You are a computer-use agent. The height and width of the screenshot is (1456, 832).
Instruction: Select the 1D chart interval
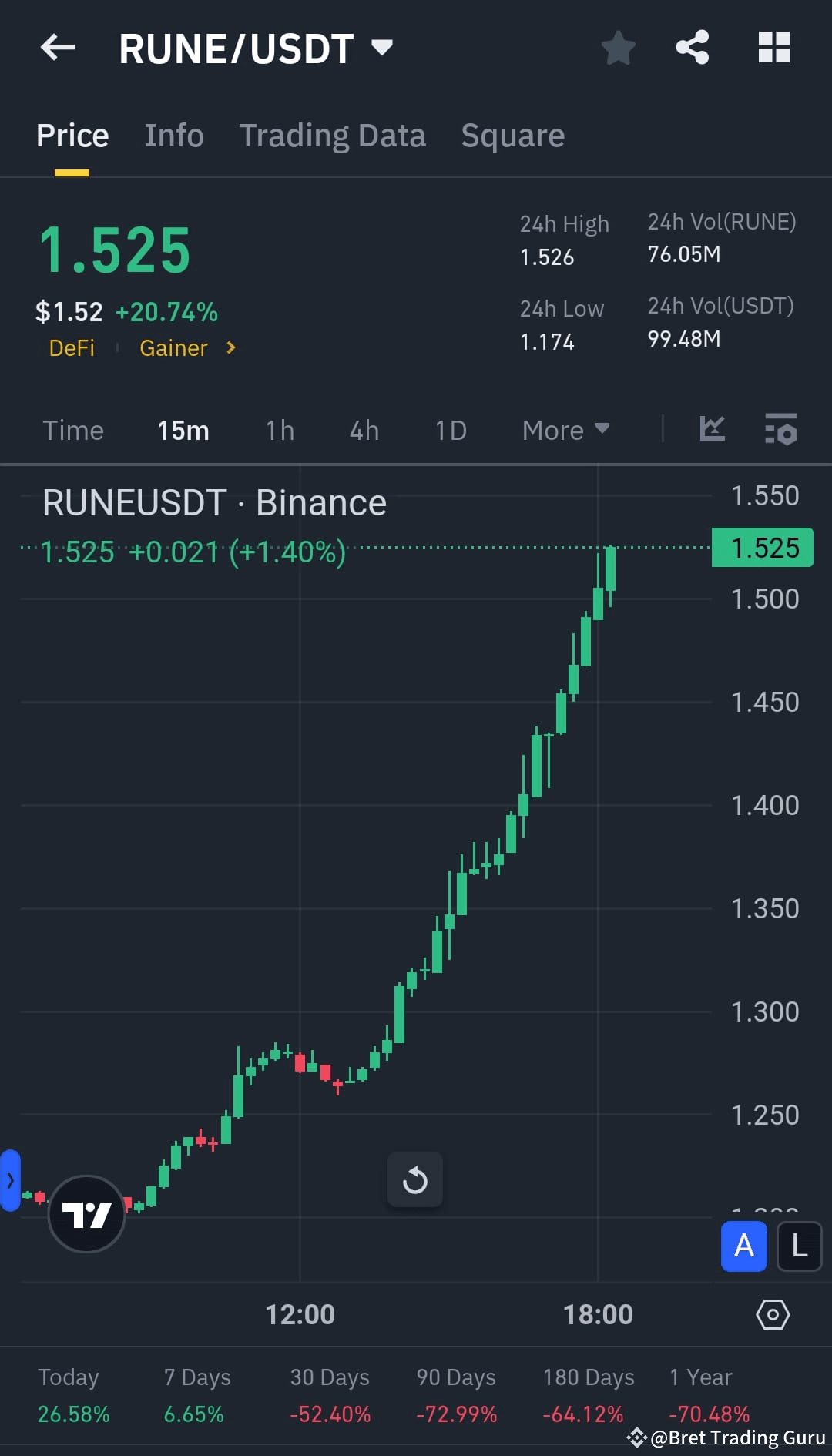click(449, 430)
